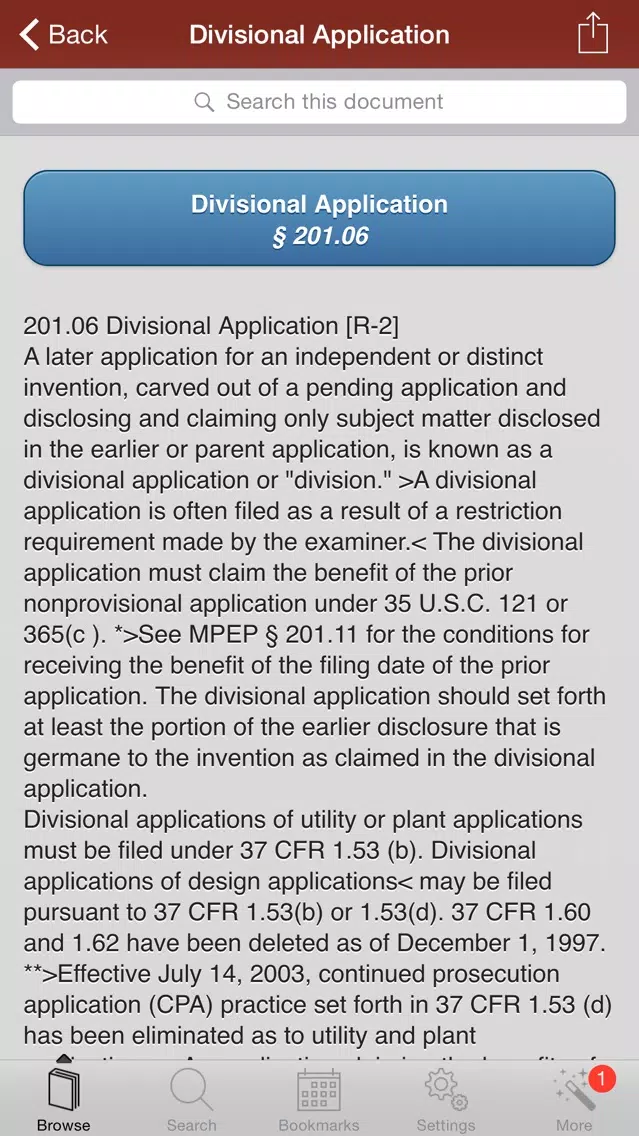Tap the Divisional Application § 201.06 button

319,219
